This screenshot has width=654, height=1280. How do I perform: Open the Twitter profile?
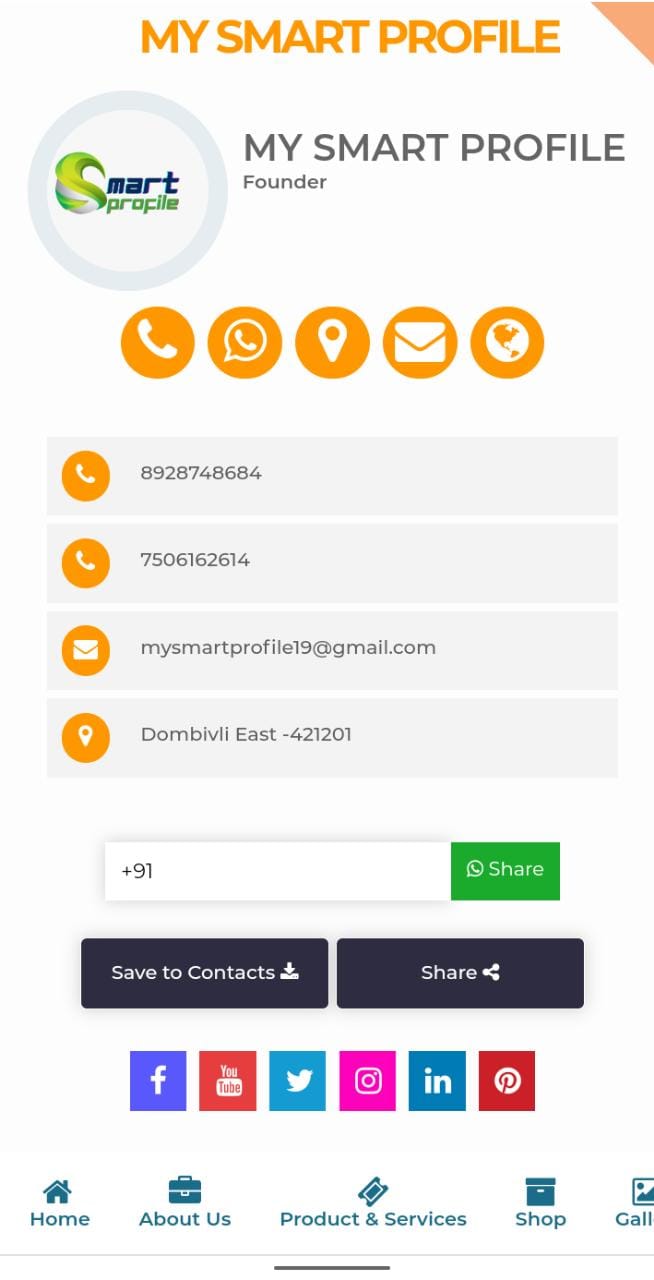pyautogui.click(x=298, y=1081)
